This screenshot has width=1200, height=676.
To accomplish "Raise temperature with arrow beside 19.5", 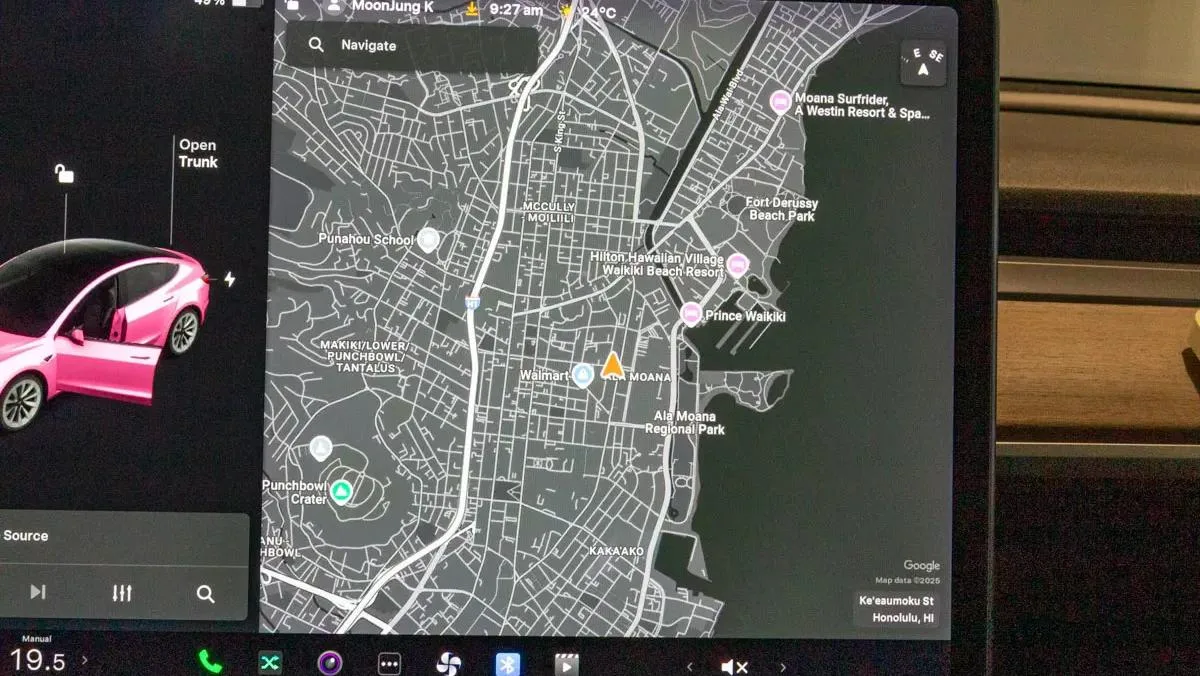I will point(85,660).
